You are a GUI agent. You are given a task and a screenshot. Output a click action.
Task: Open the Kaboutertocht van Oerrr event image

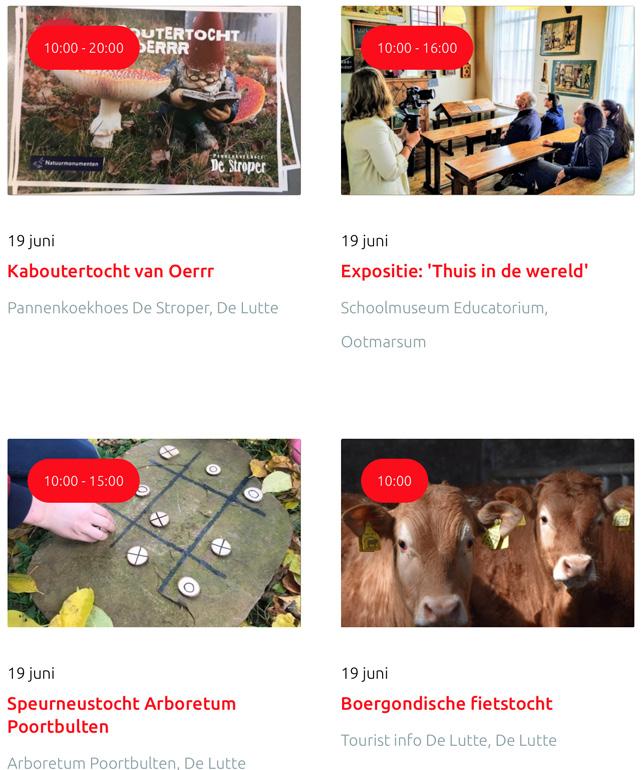click(x=154, y=100)
